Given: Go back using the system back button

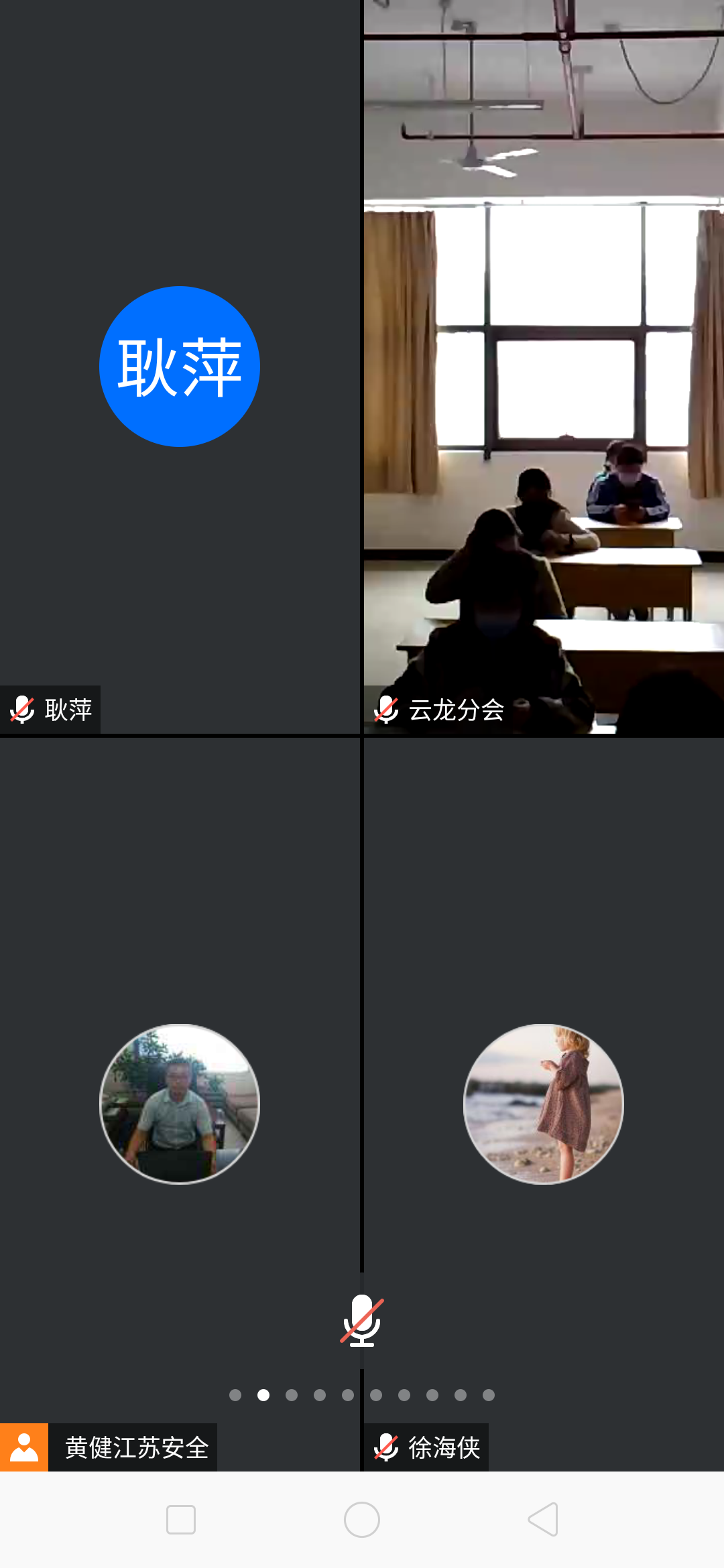Looking at the screenshot, I should [543, 1519].
